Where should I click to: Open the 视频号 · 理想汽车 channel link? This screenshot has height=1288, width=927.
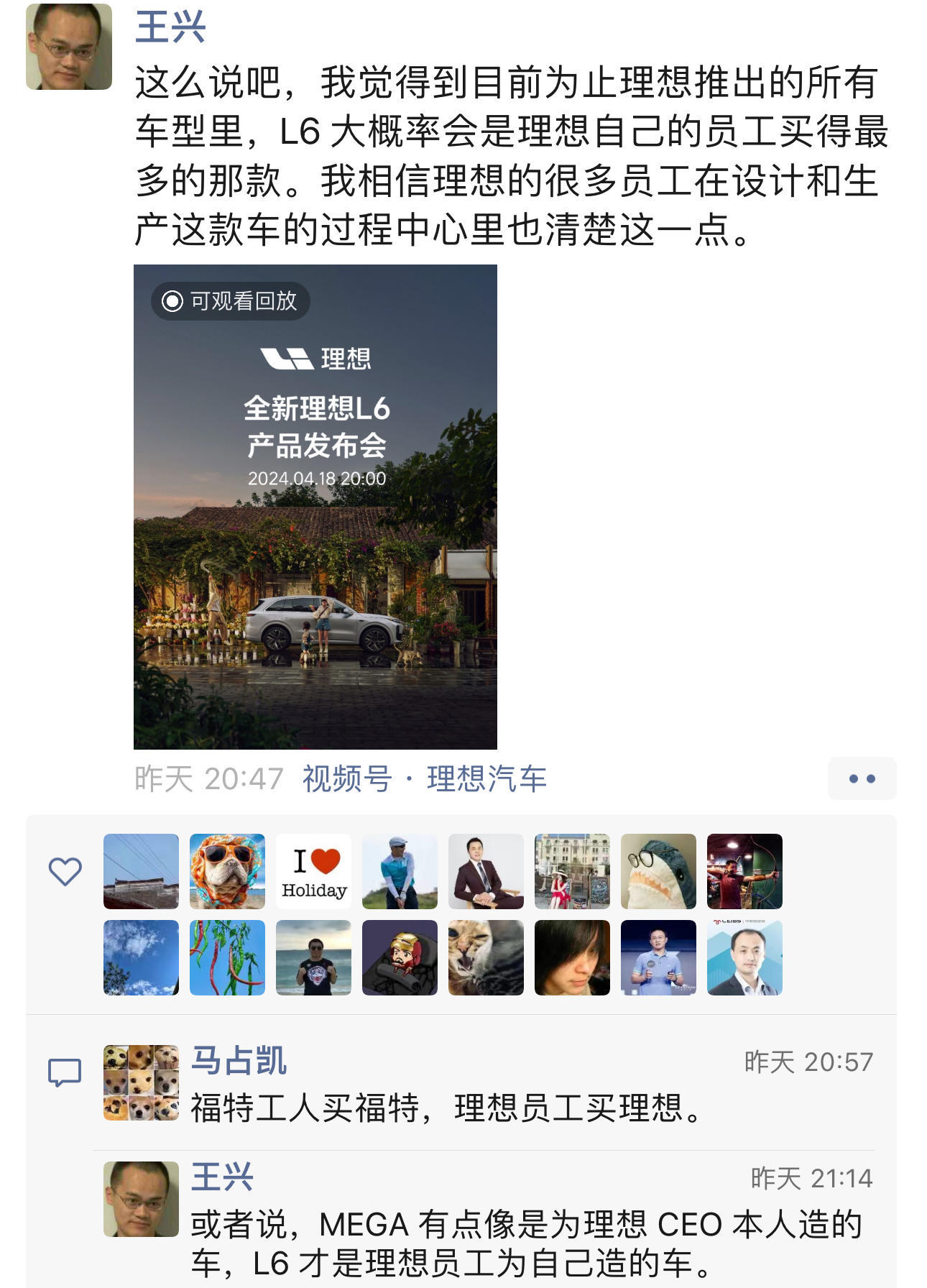click(x=424, y=779)
